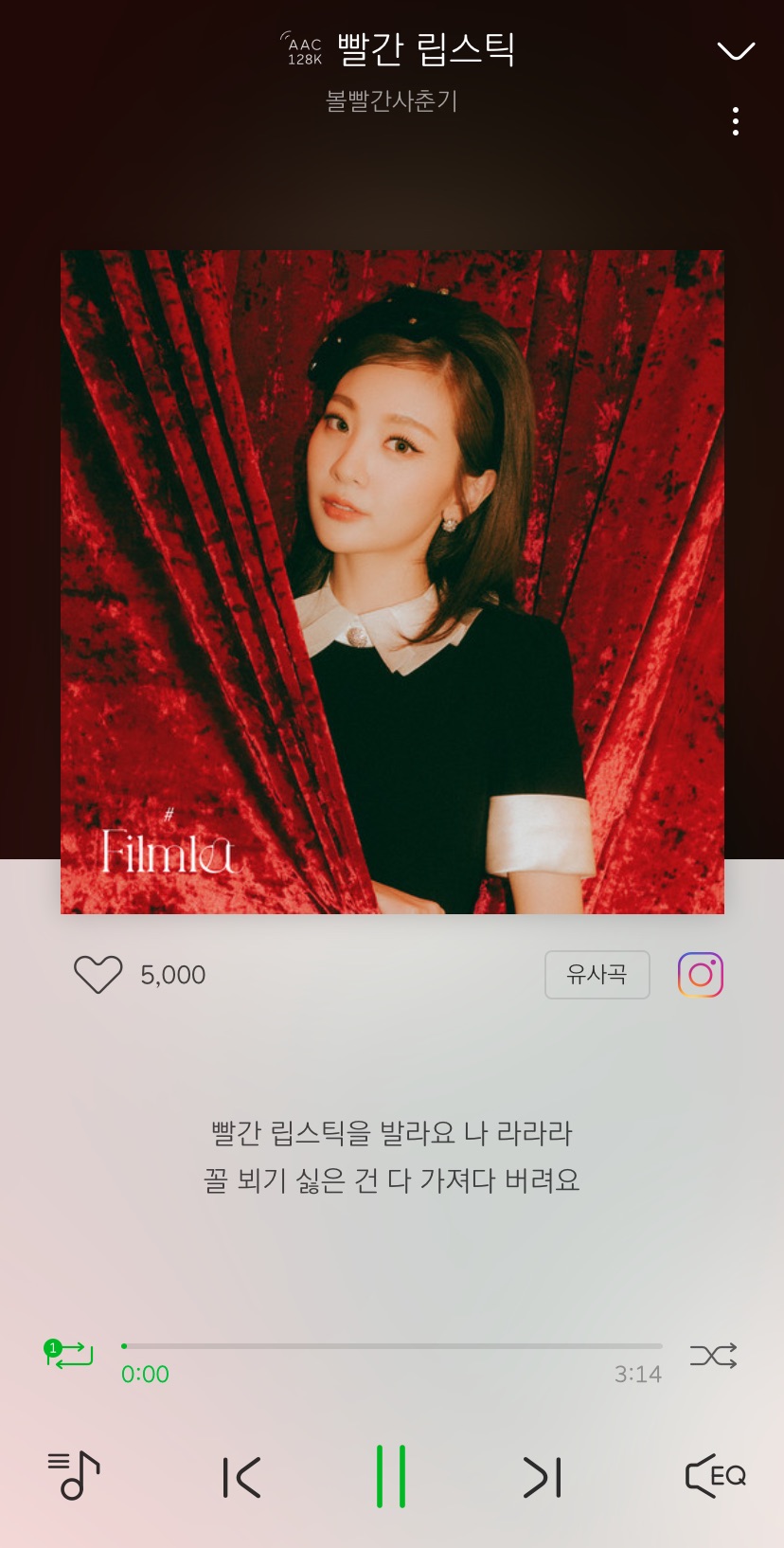Tap the Filmlet album cover art
This screenshot has width=784, height=1548.
click(392, 582)
